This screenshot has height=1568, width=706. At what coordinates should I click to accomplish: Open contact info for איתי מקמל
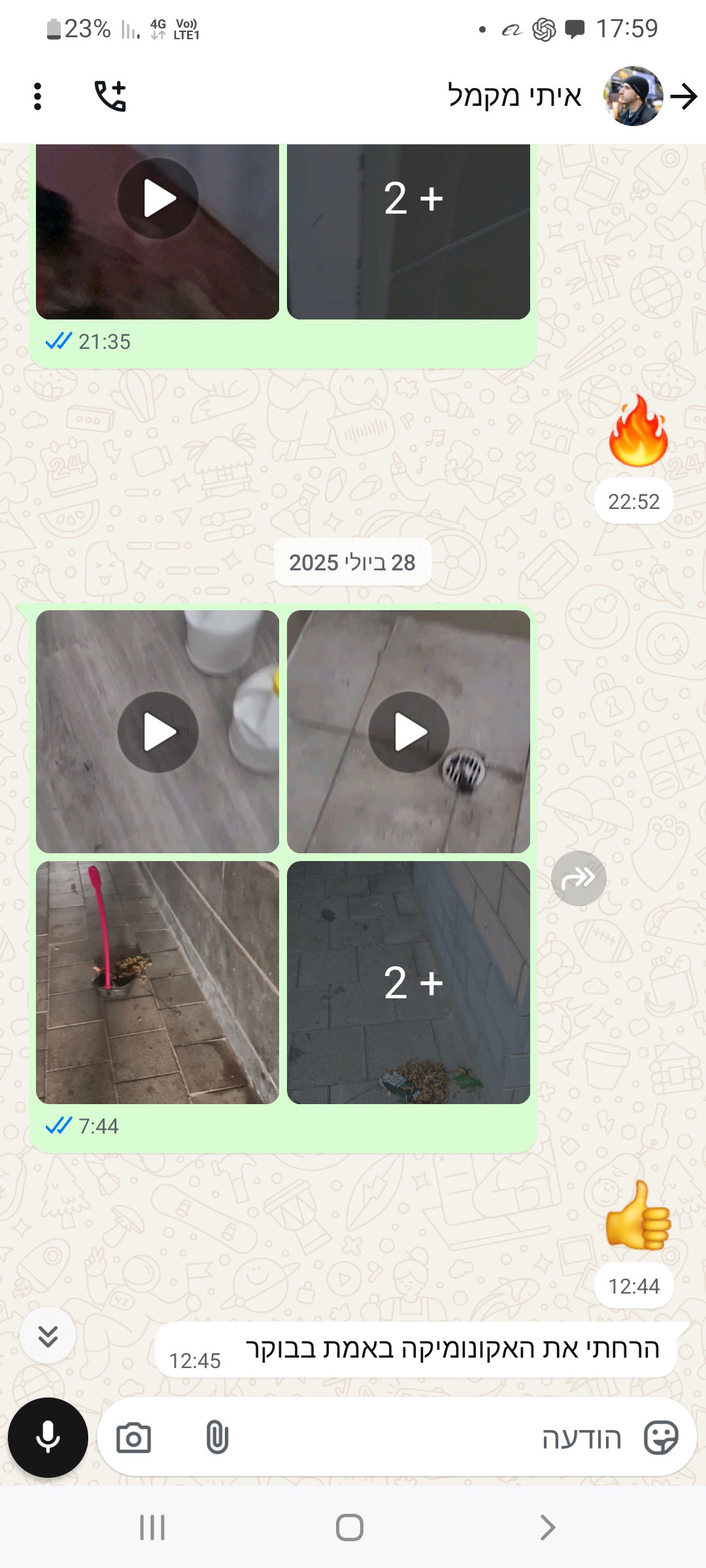514,96
